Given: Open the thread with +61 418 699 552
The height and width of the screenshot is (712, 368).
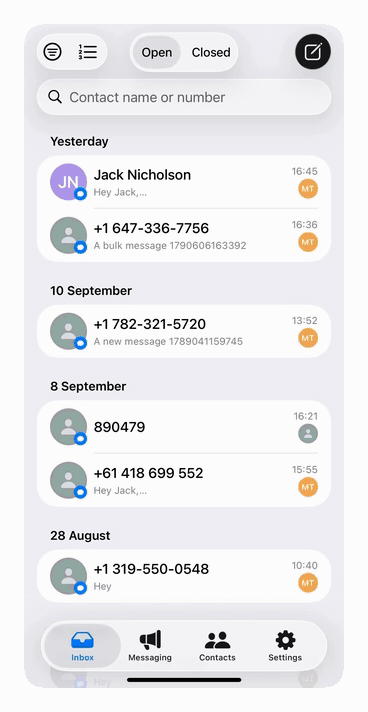Looking at the screenshot, I should (184, 480).
